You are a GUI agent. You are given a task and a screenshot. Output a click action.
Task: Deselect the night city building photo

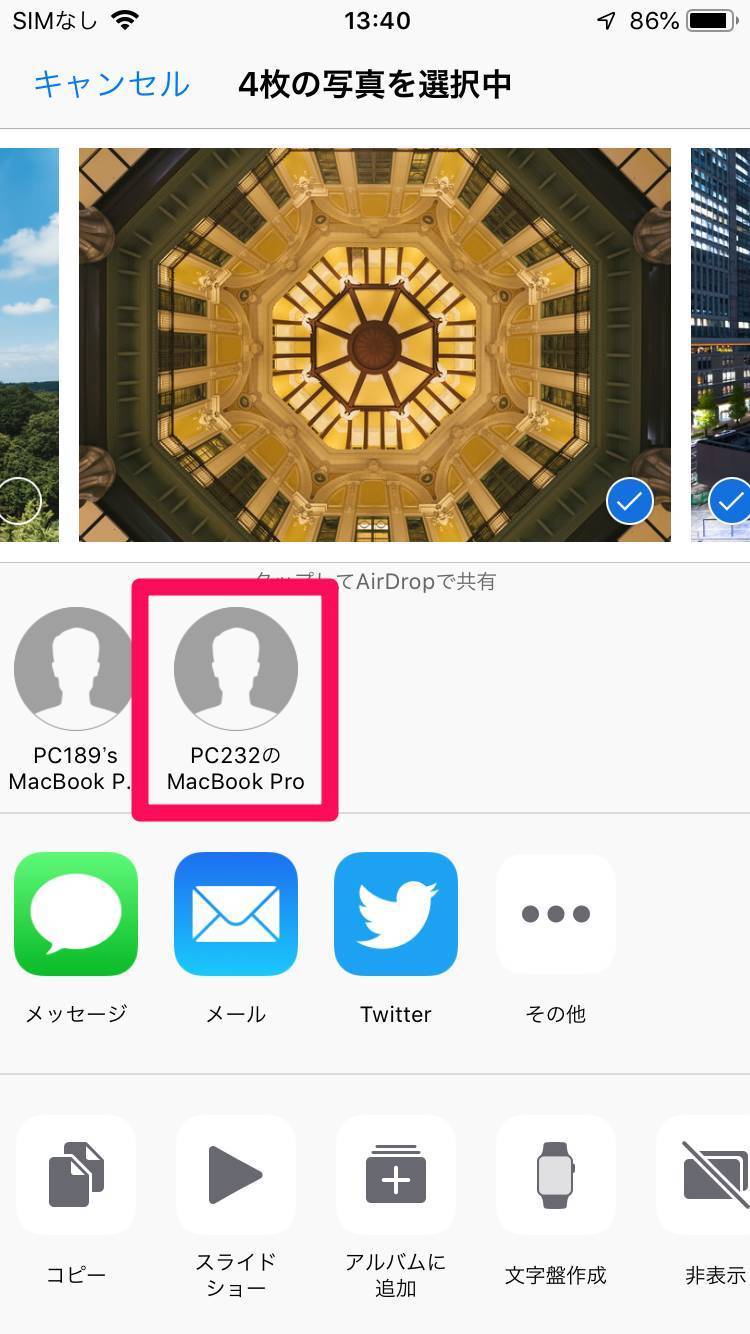[730, 500]
